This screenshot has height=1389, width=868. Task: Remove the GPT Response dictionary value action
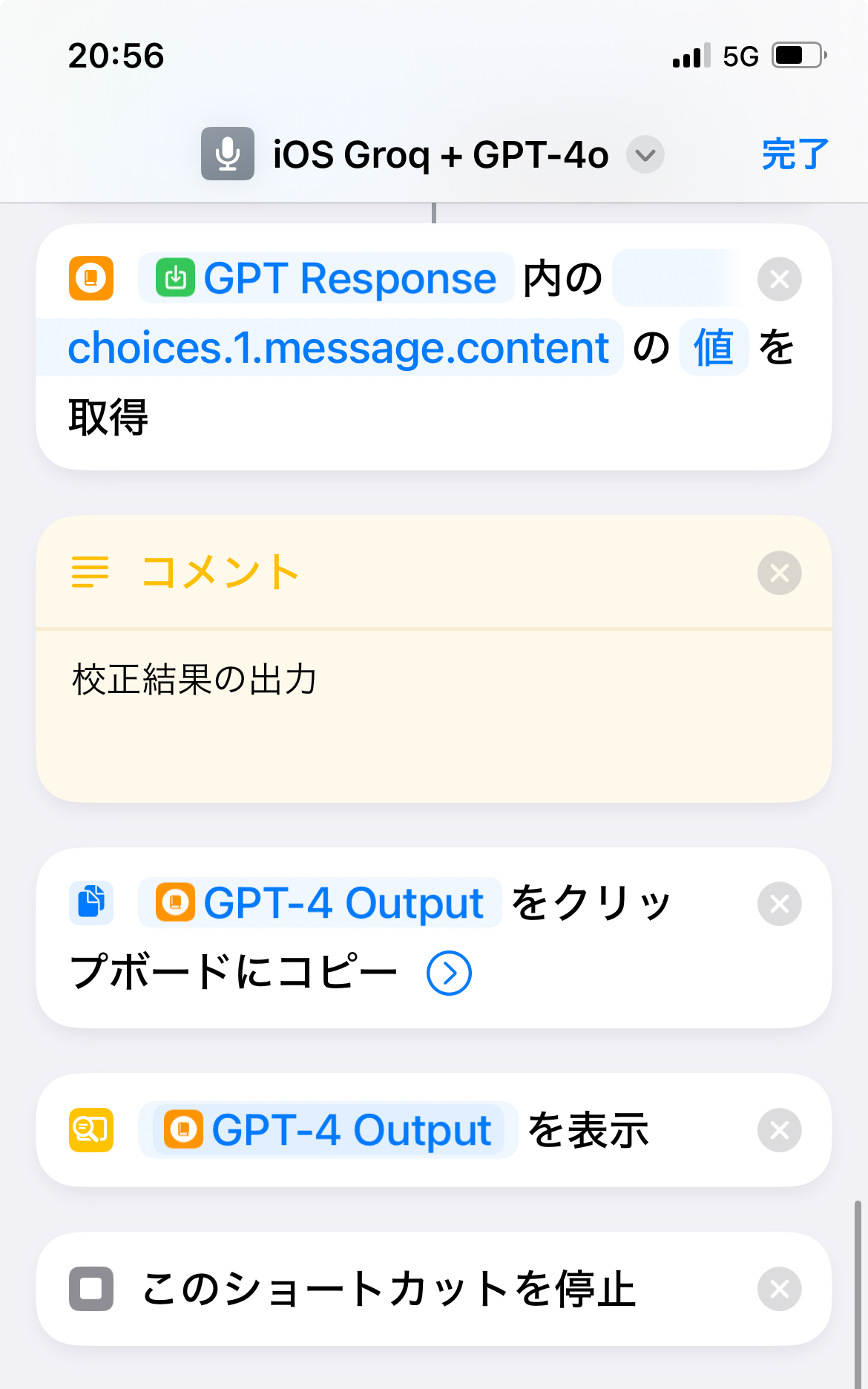(x=779, y=279)
